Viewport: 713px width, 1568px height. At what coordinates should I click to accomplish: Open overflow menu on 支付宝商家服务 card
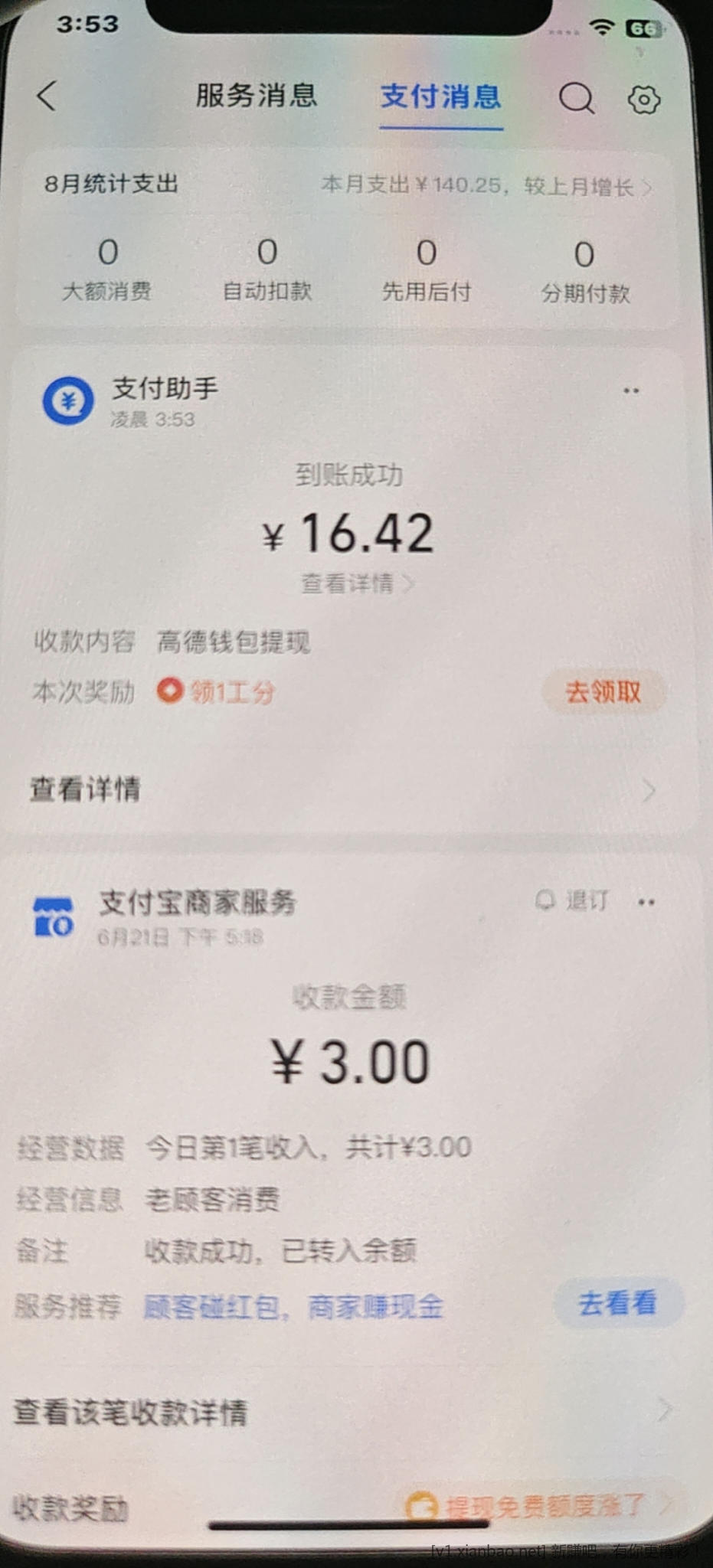point(646,903)
